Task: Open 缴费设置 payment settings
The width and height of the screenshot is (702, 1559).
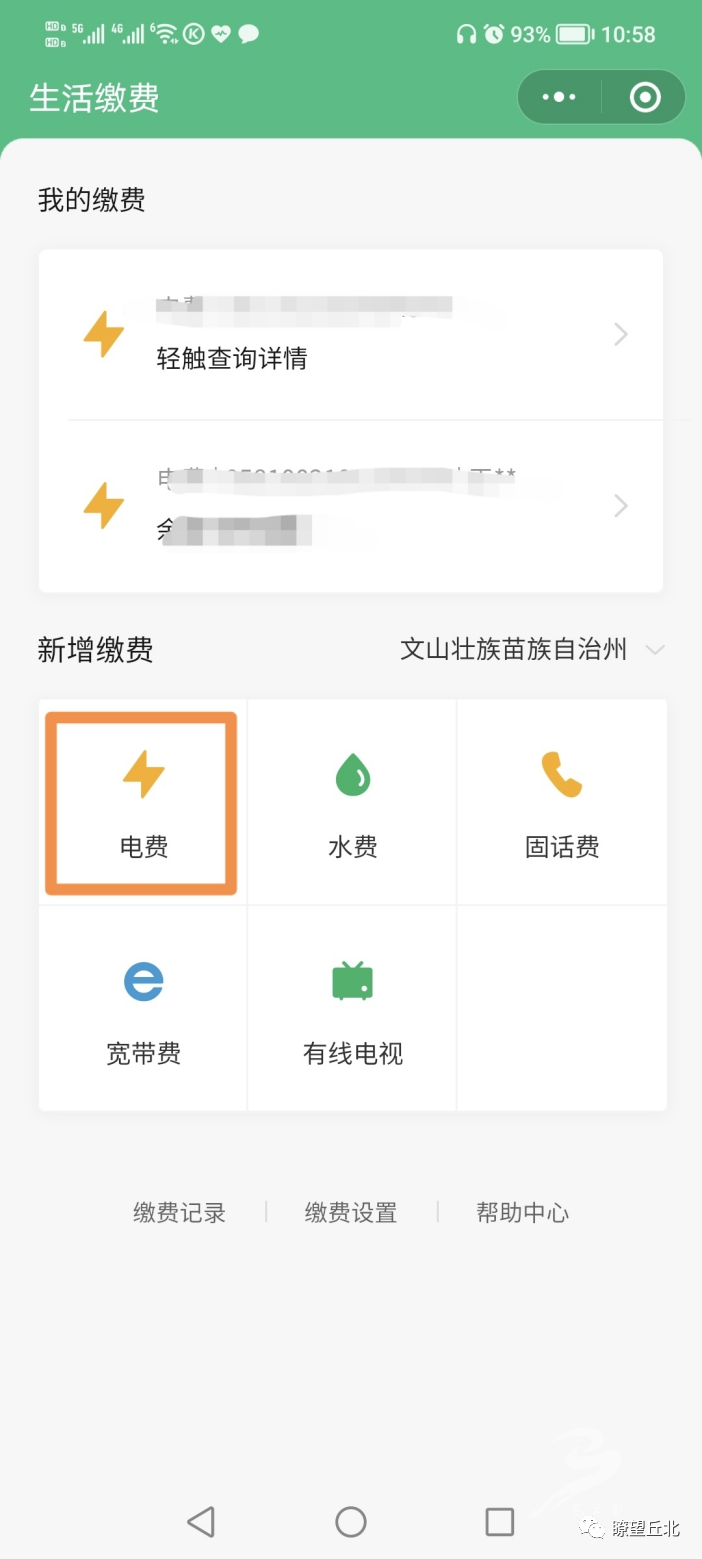Action: click(351, 1213)
